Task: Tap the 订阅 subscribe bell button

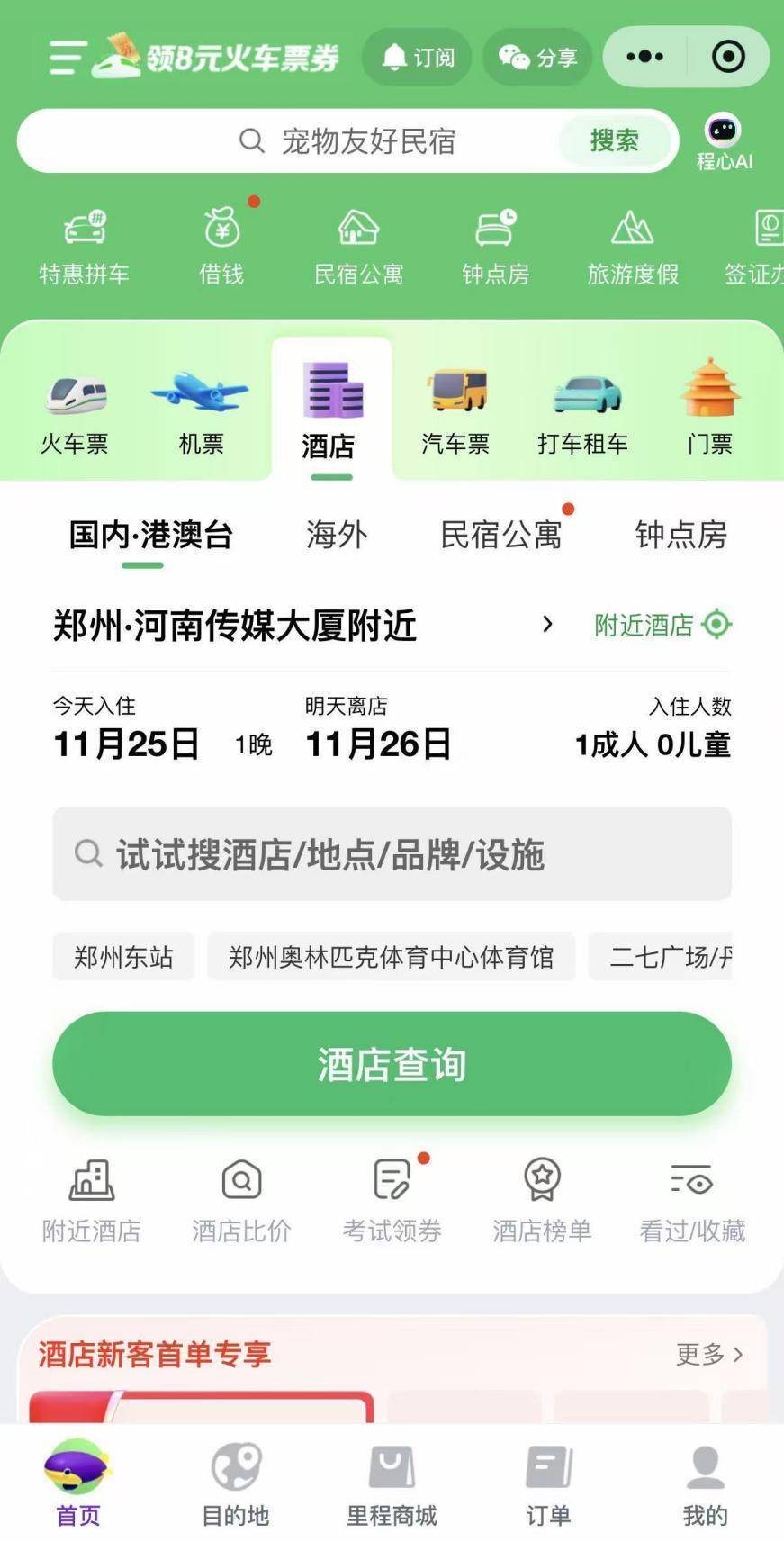Action: click(417, 58)
